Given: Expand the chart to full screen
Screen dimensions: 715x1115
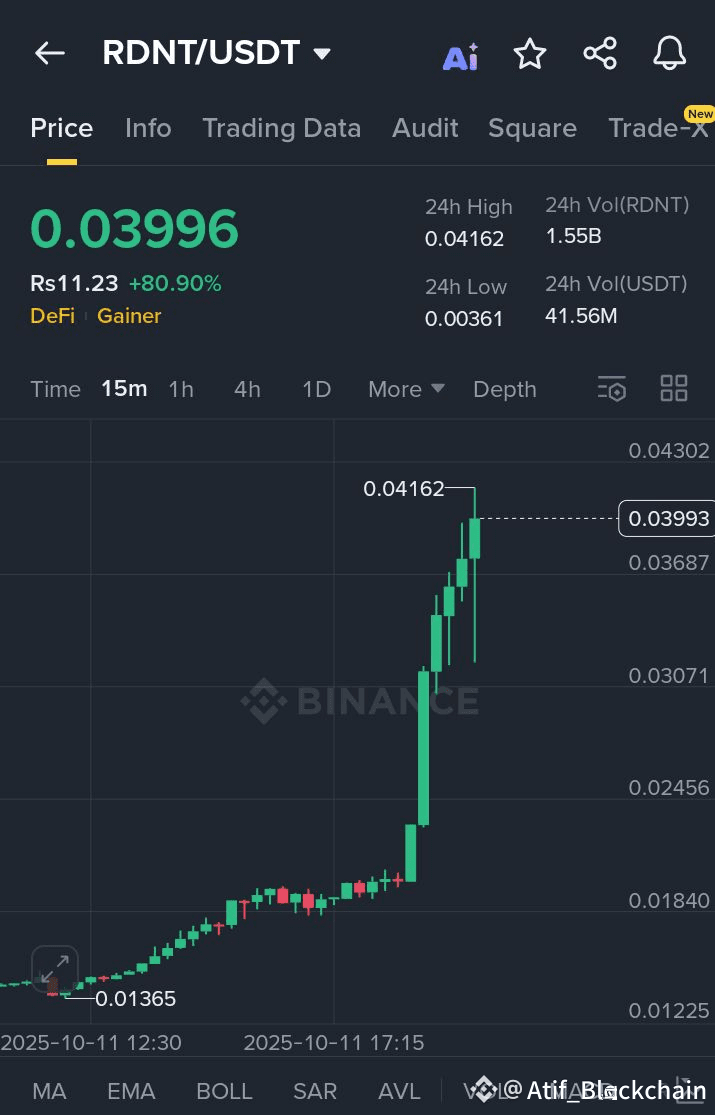Looking at the screenshot, I should pos(54,969).
